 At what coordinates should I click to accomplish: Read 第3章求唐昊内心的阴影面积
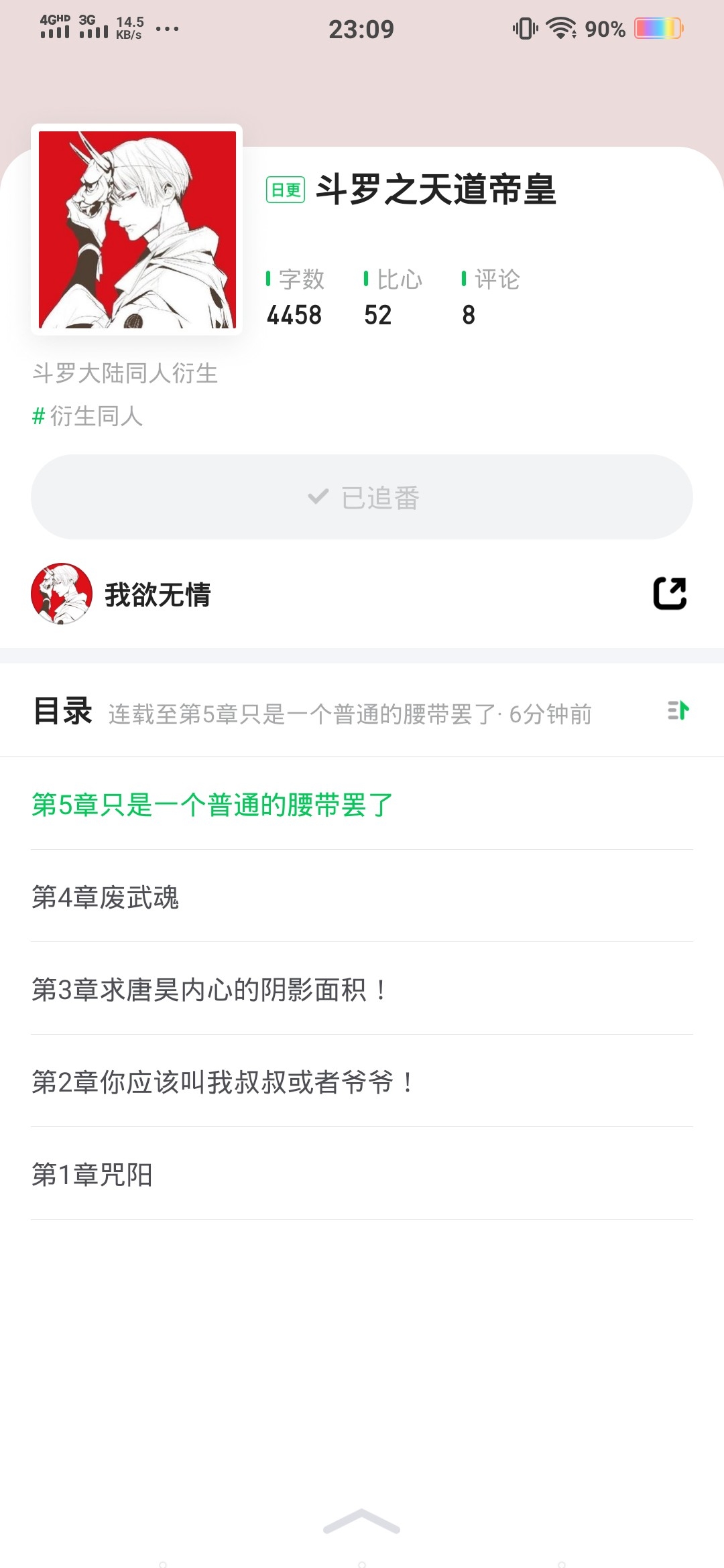tap(209, 990)
